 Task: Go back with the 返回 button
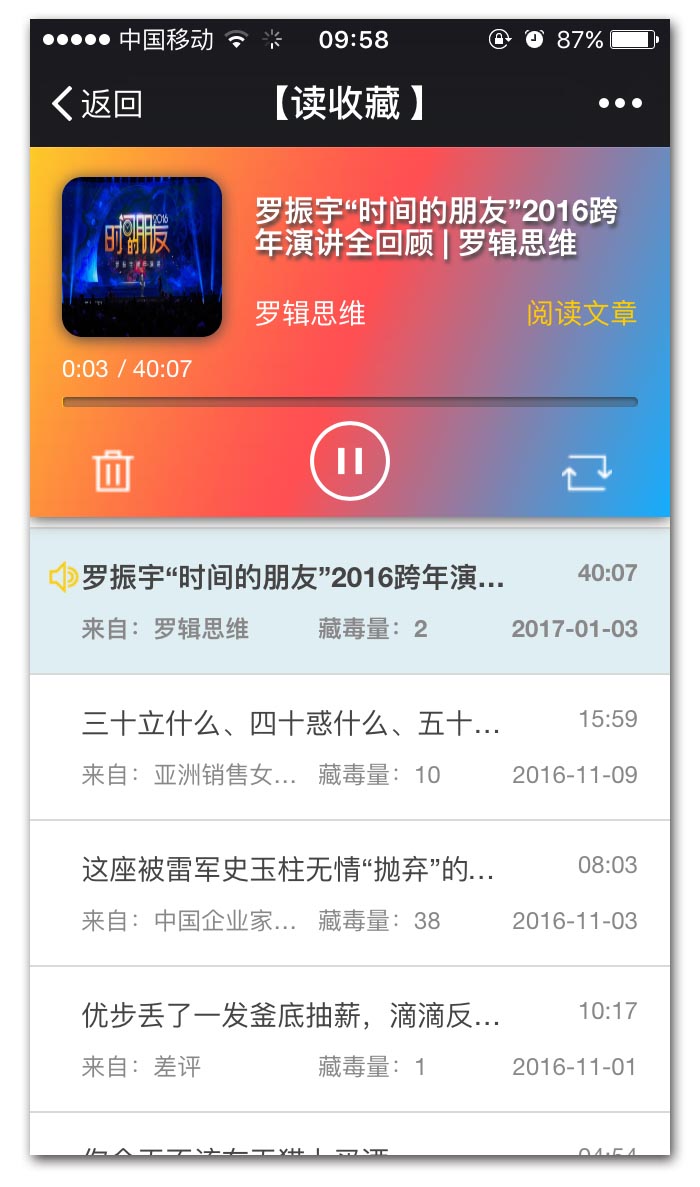click(97, 104)
